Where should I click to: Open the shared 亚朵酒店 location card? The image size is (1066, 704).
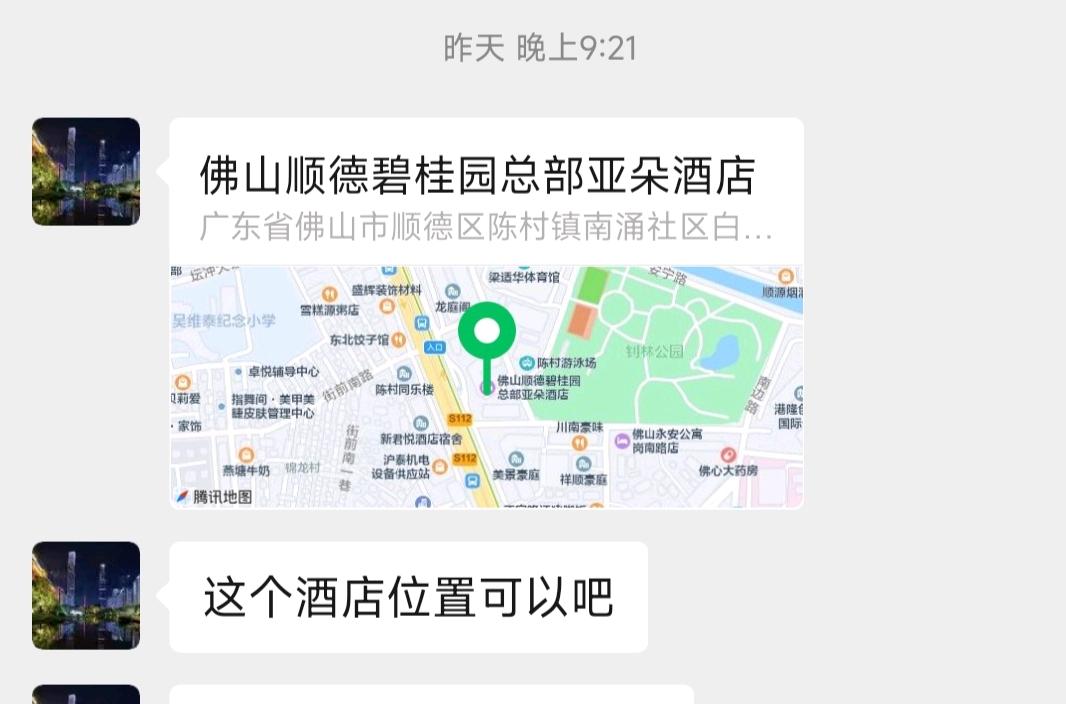click(x=486, y=312)
